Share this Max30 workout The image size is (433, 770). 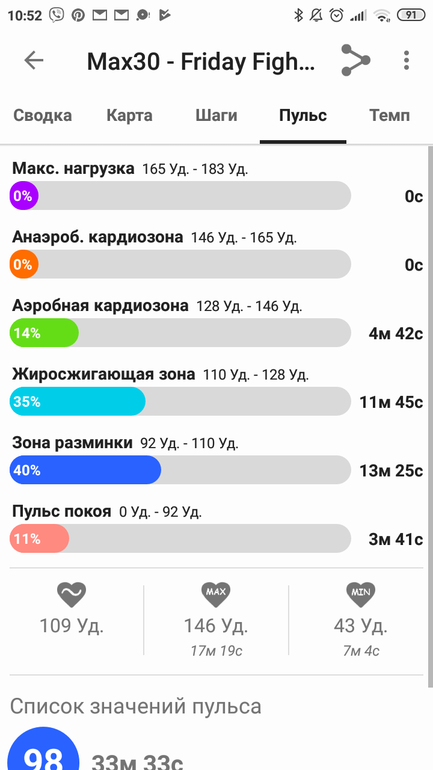coord(355,60)
